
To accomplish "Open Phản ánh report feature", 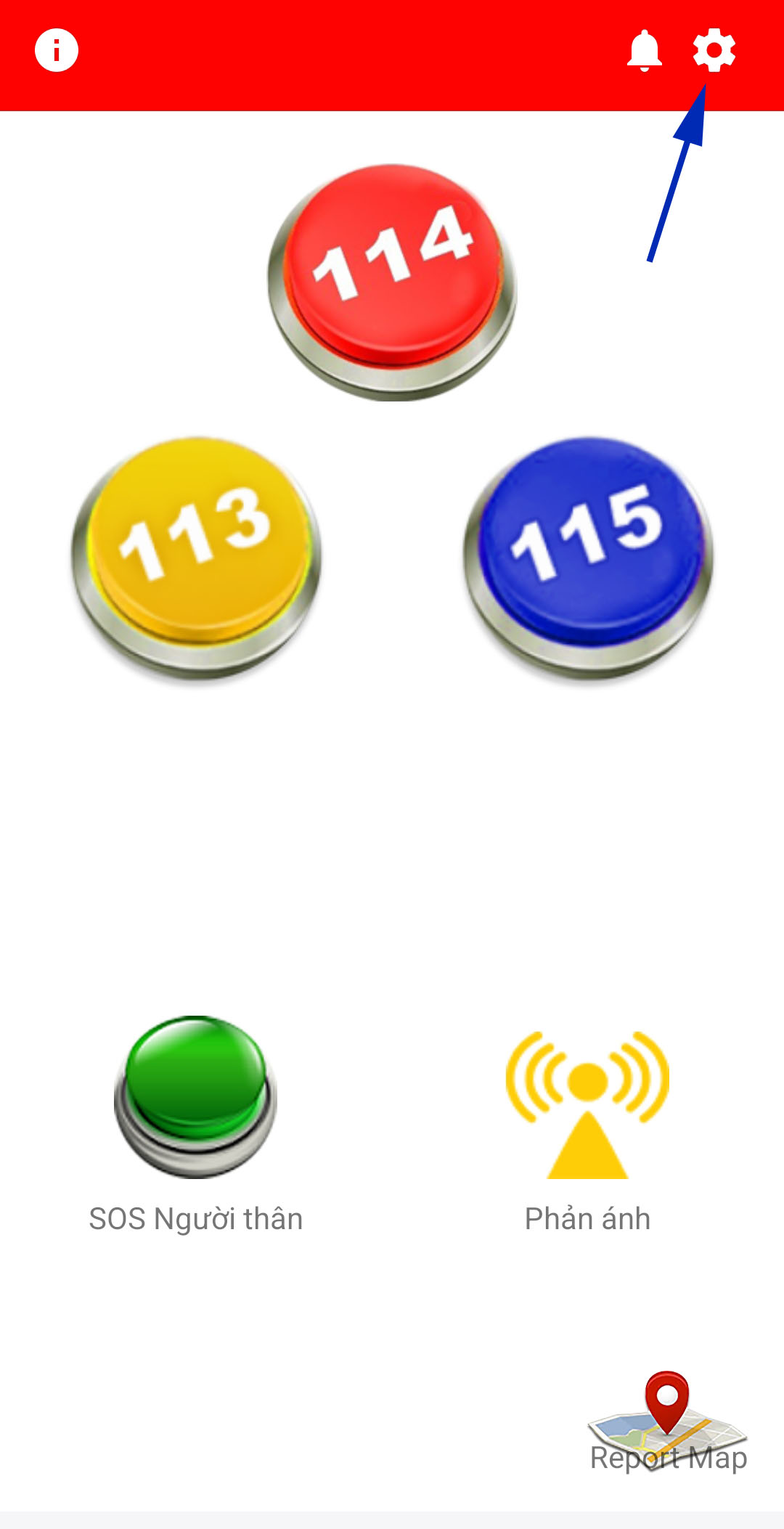I will pyautogui.click(x=587, y=1105).
